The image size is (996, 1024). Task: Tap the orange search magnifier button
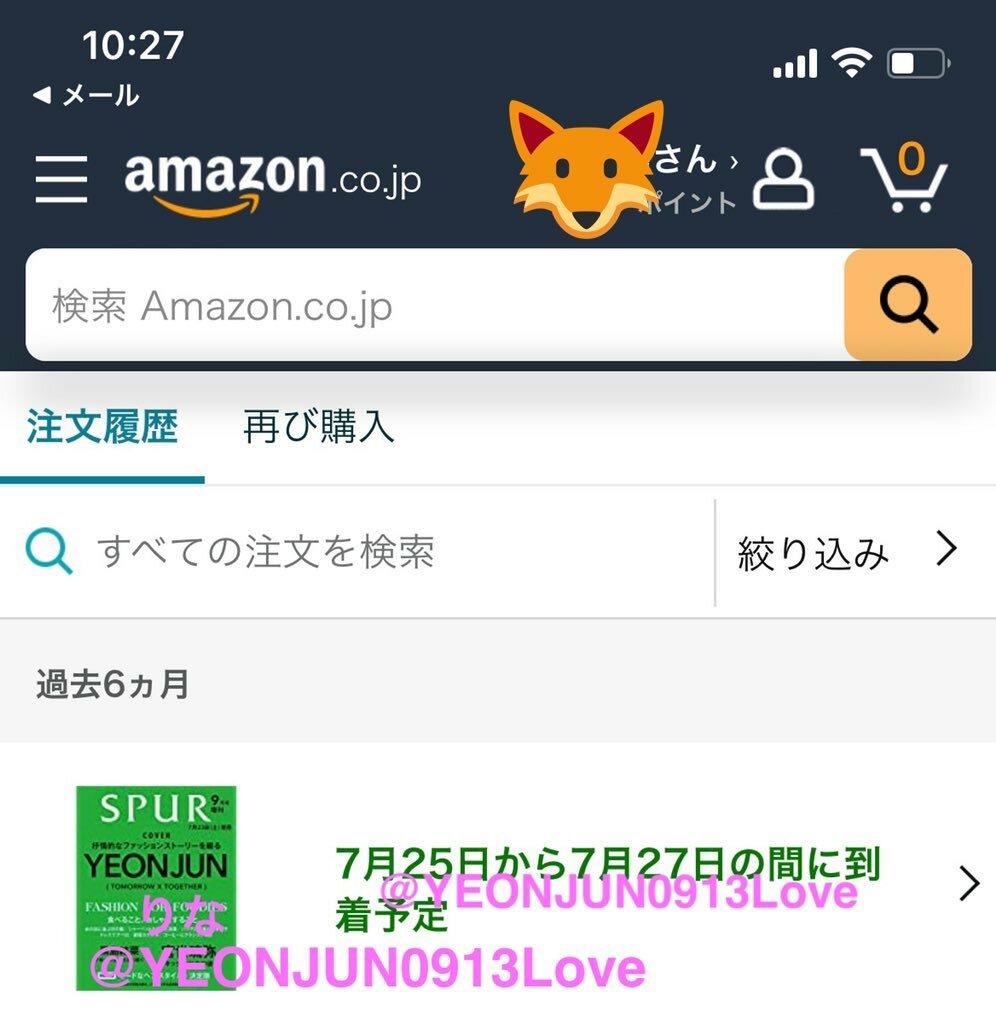[907, 306]
